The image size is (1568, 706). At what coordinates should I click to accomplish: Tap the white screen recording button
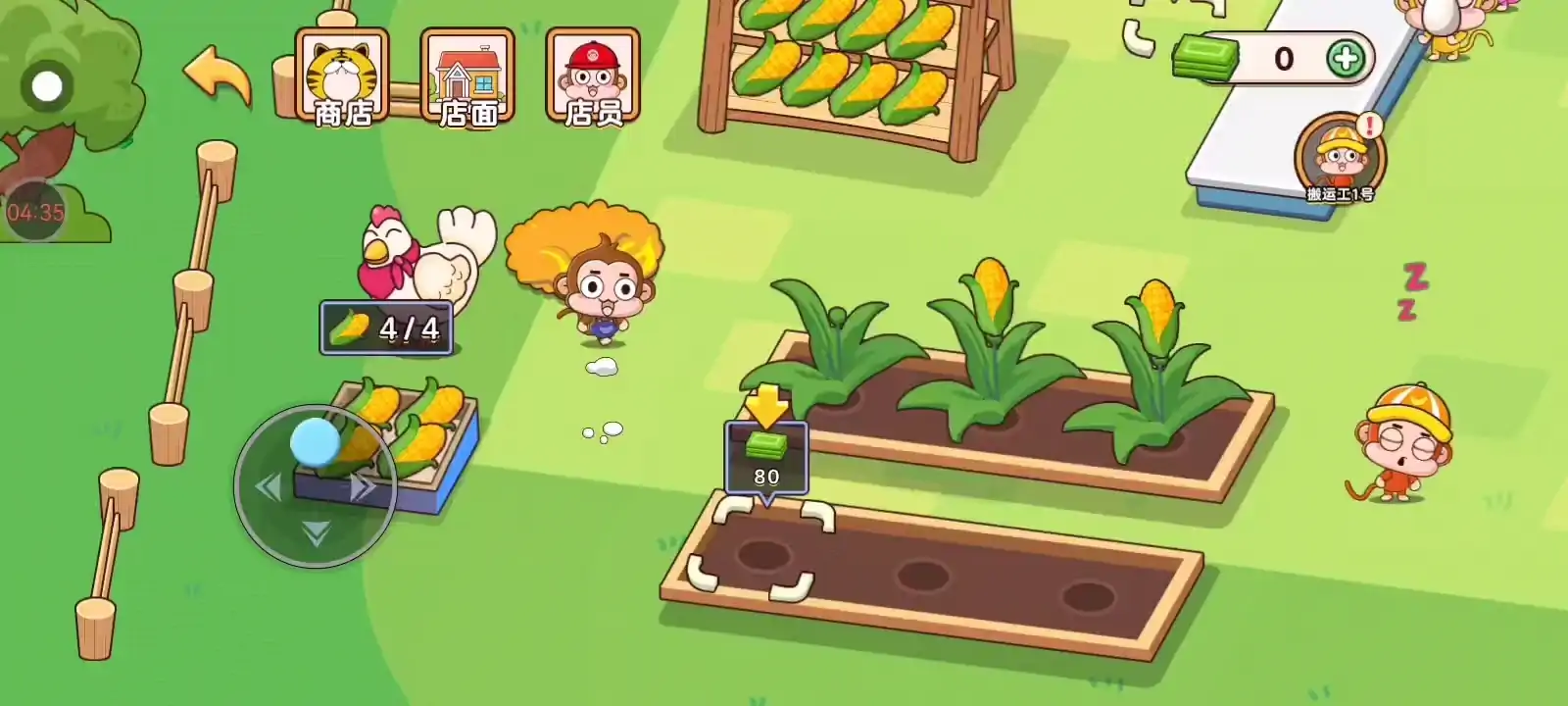46,87
